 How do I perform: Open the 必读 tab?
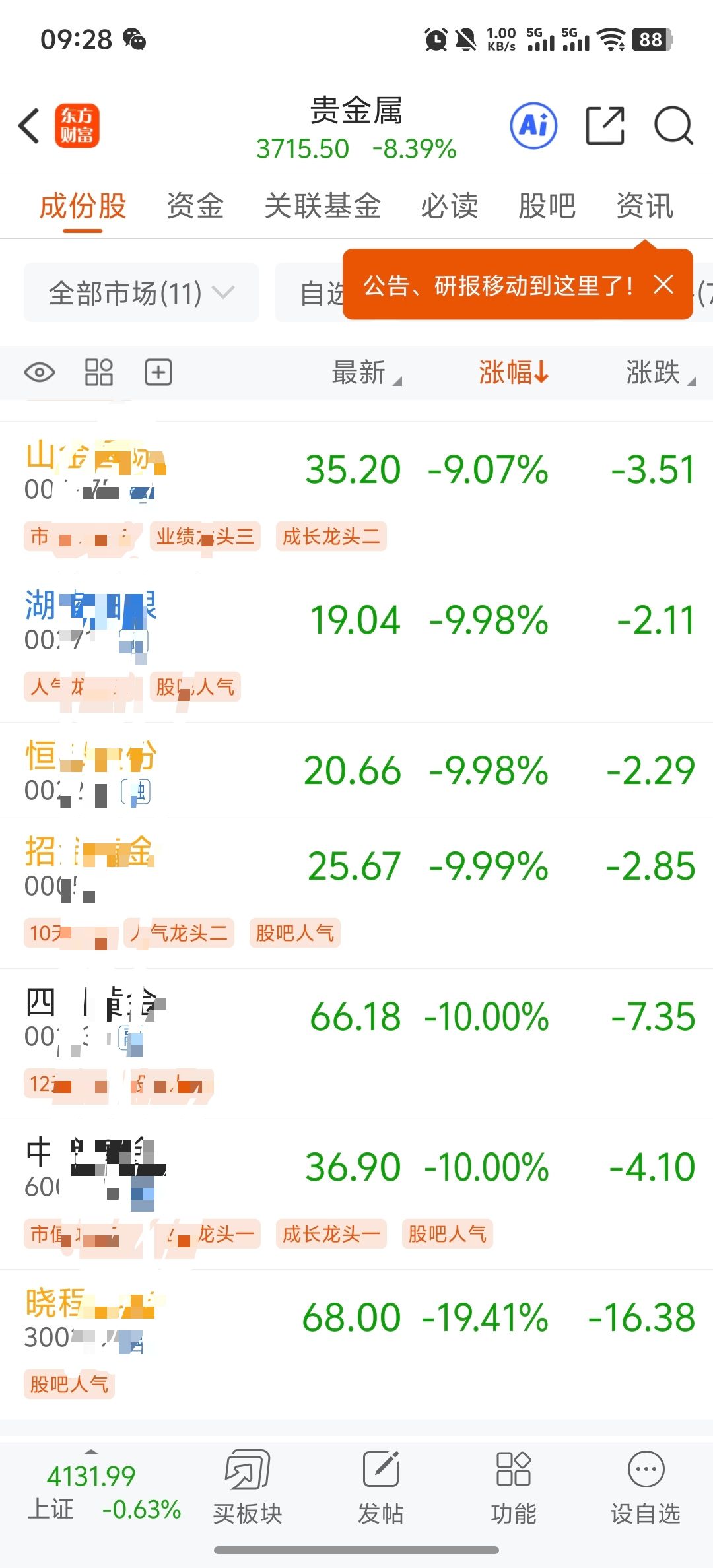449,206
